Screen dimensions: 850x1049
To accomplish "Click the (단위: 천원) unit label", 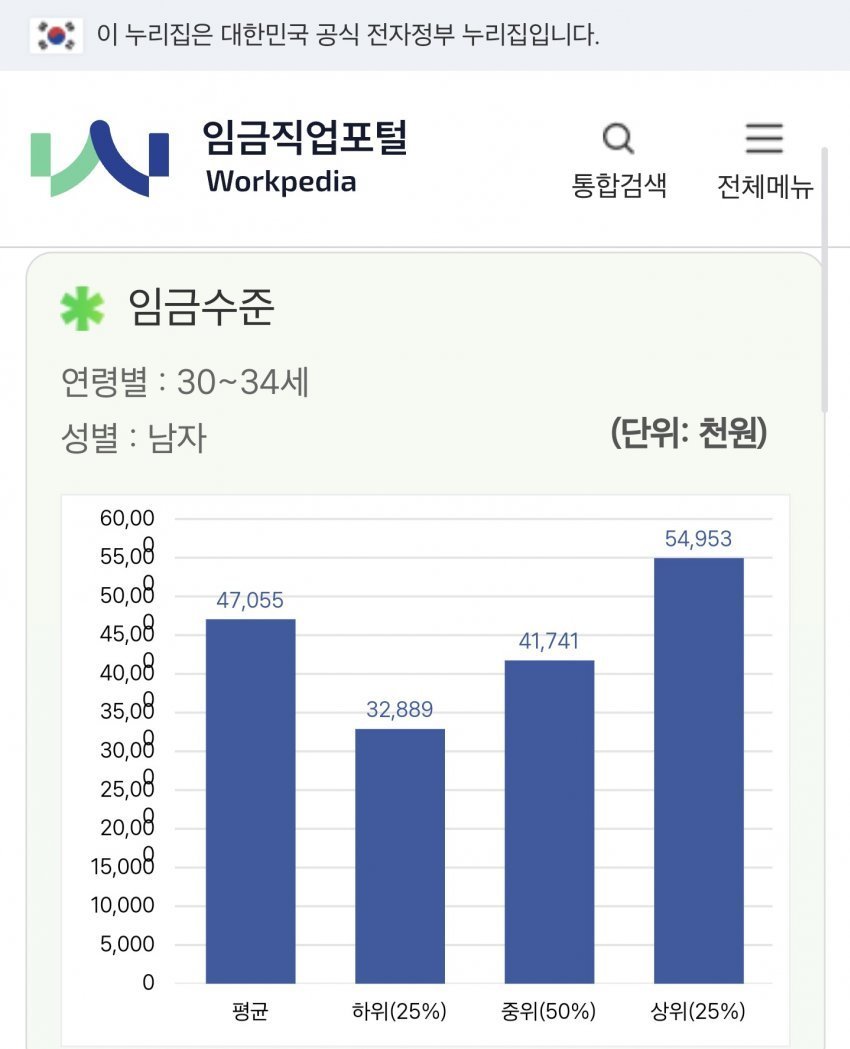I will 687,434.
